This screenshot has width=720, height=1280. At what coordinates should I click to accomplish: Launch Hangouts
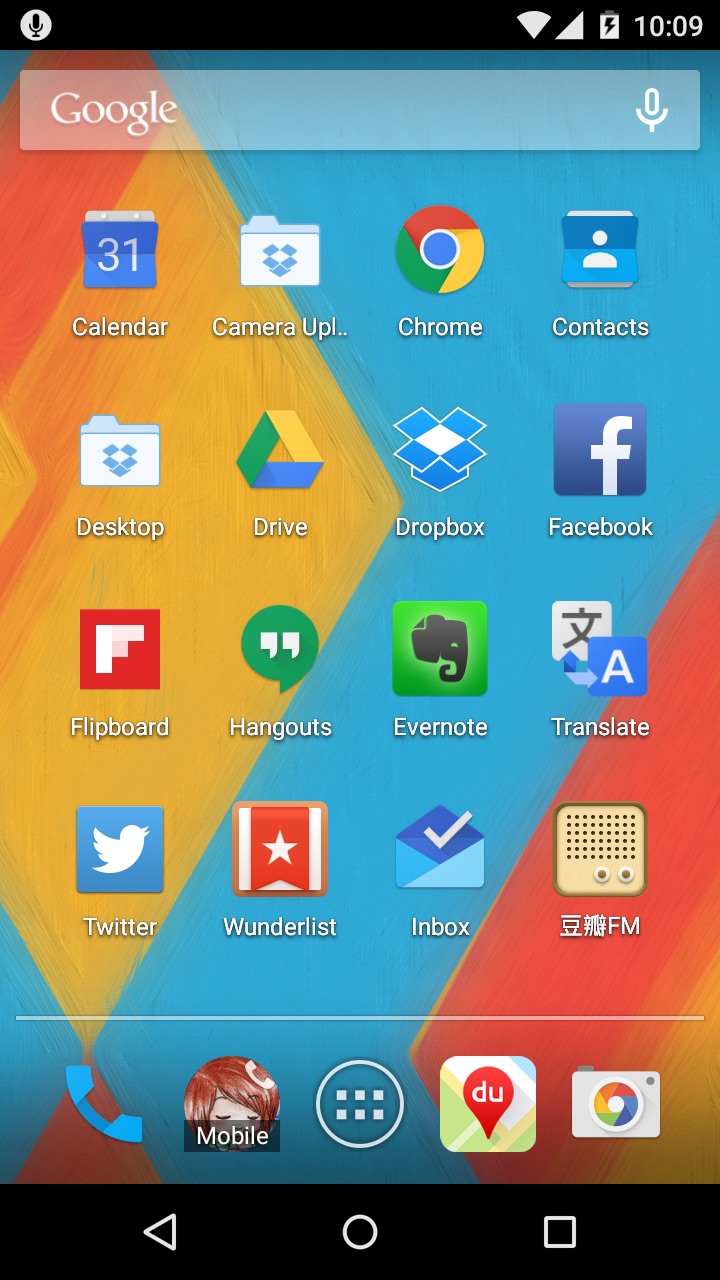coord(280,650)
